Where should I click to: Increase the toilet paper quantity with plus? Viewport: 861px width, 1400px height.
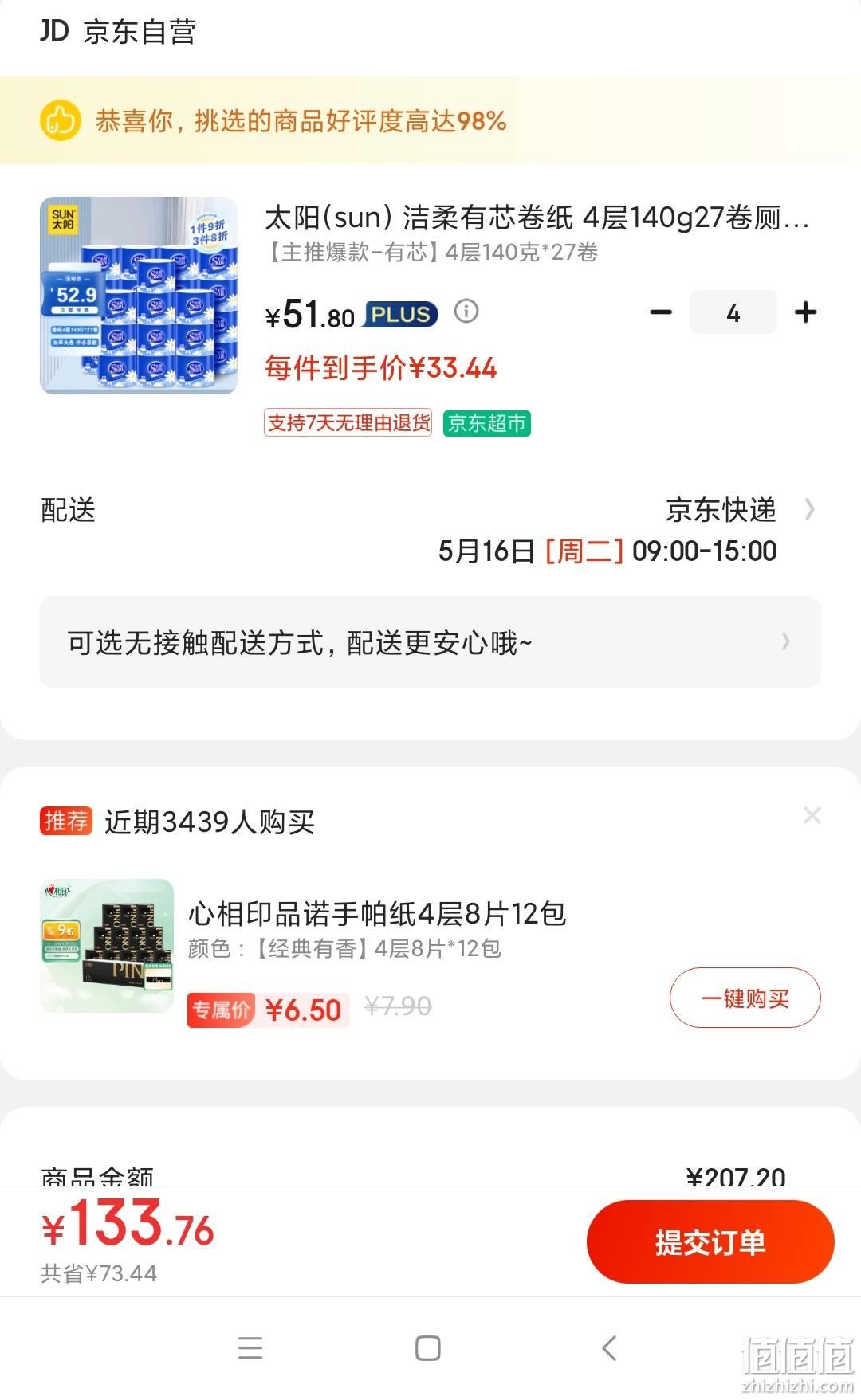point(806,312)
